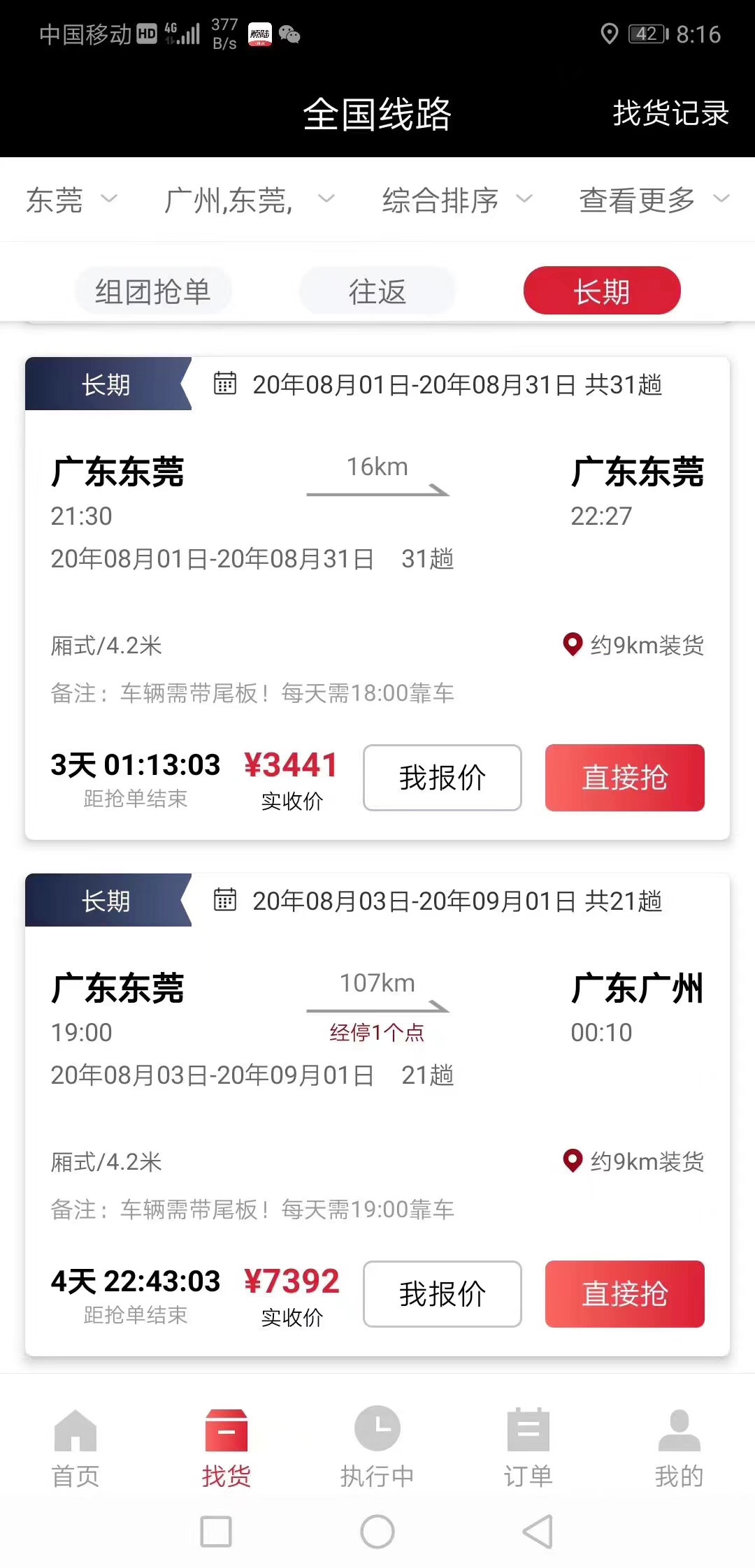Select the 往返 filter chip

pos(377,291)
